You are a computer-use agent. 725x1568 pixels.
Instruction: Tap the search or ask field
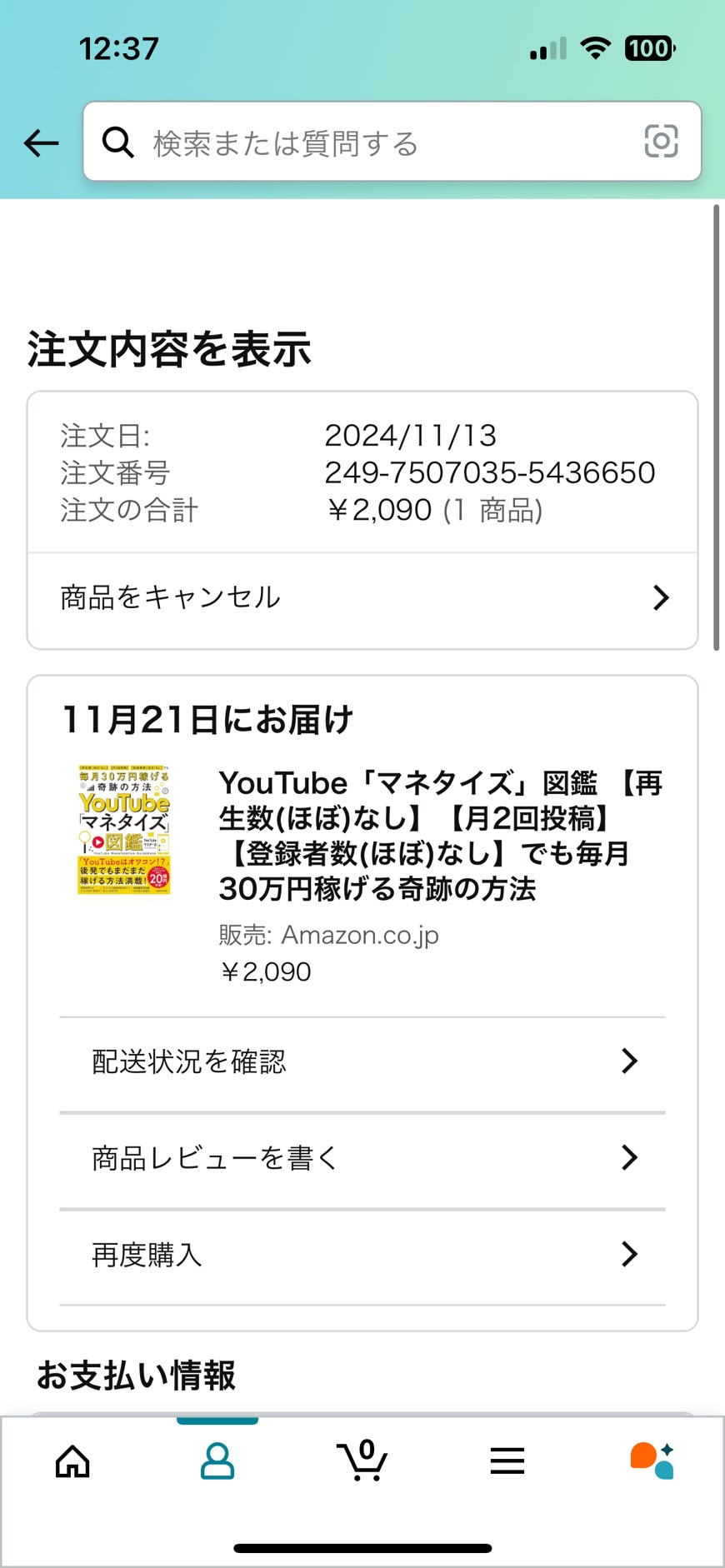(392, 142)
